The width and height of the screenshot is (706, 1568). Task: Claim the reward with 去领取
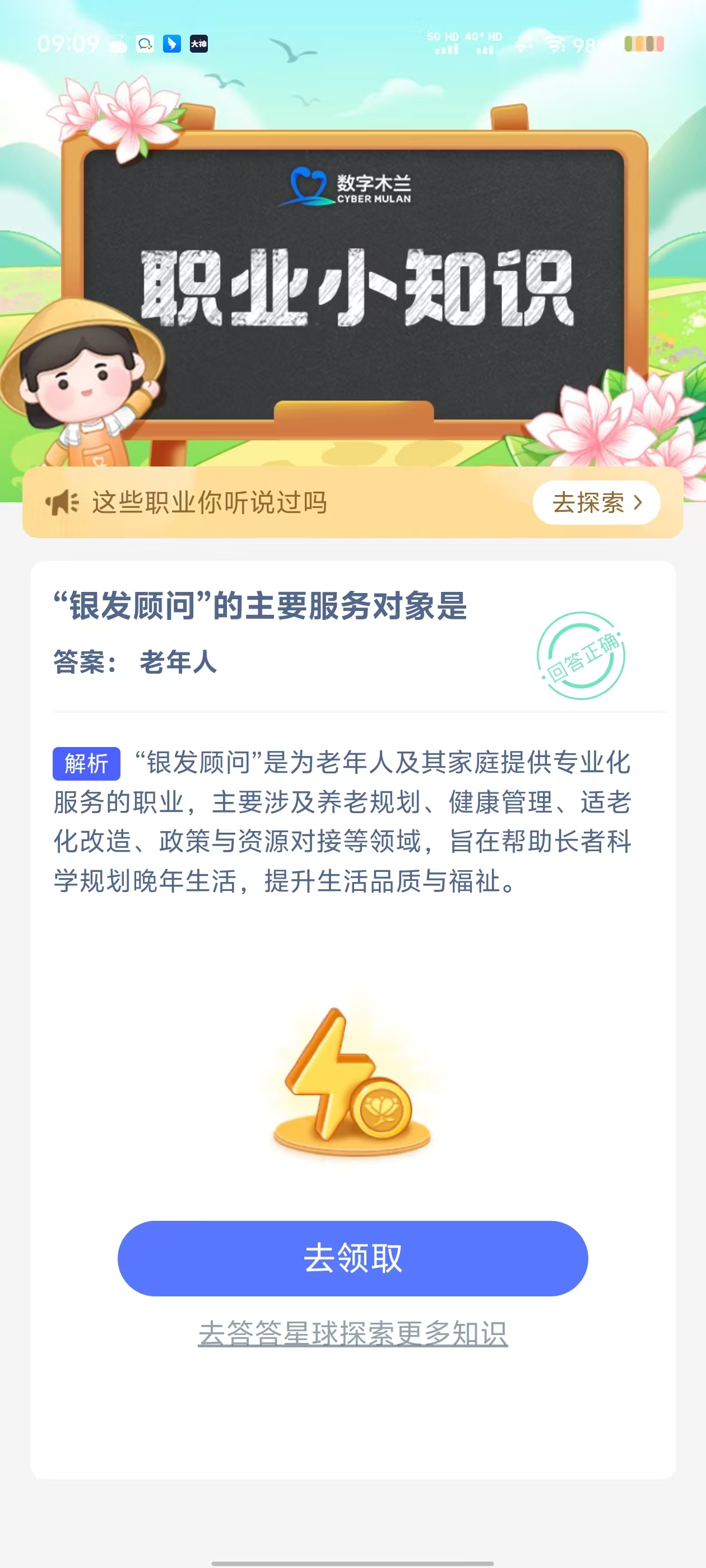(x=352, y=1258)
